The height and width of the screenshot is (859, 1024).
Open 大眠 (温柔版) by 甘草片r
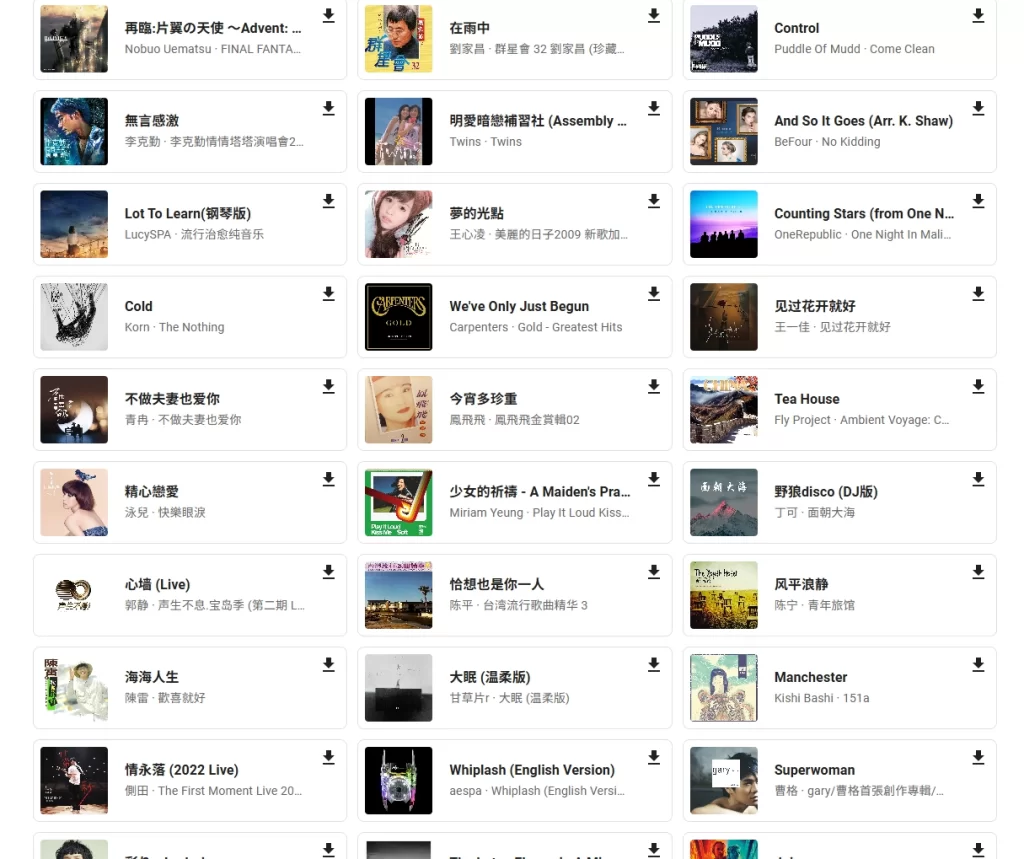tap(489, 677)
